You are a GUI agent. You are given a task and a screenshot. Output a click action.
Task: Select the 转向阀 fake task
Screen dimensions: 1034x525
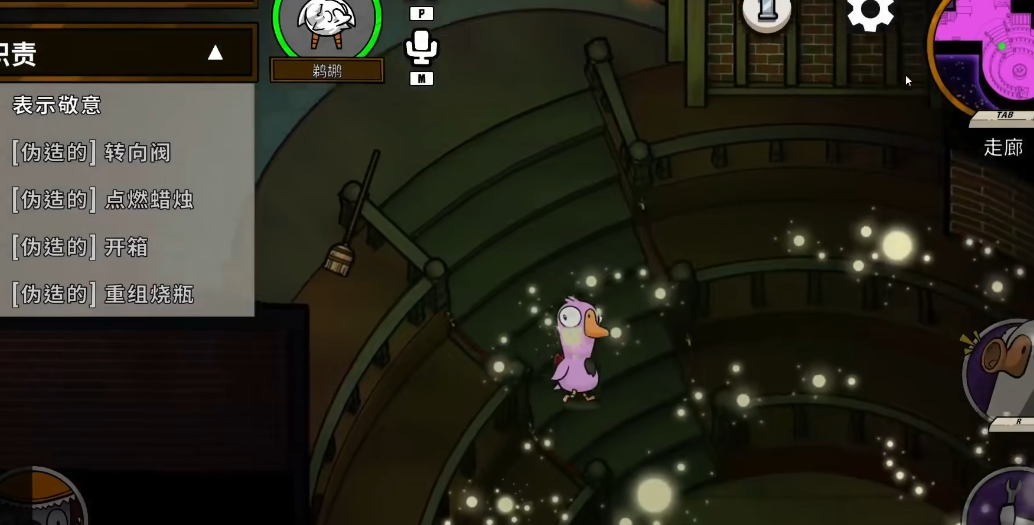click(92, 152)
